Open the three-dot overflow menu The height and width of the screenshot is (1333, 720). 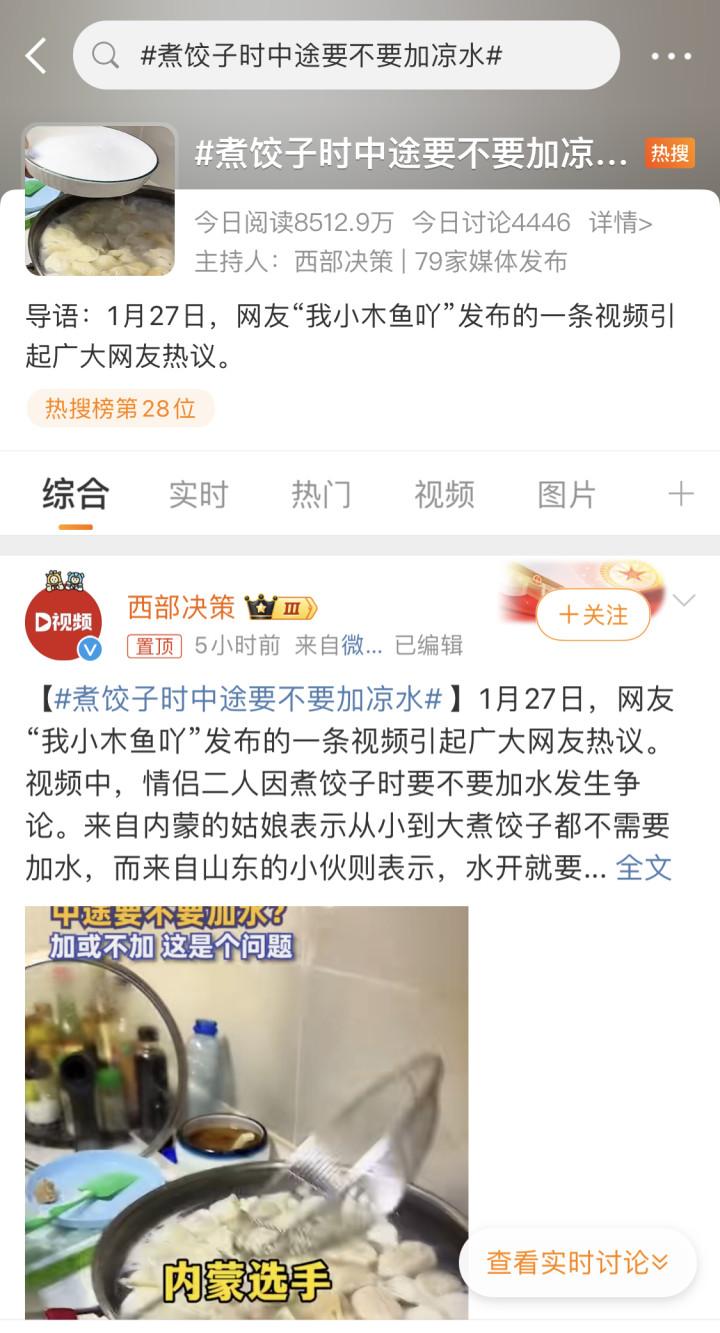[671, 56]
